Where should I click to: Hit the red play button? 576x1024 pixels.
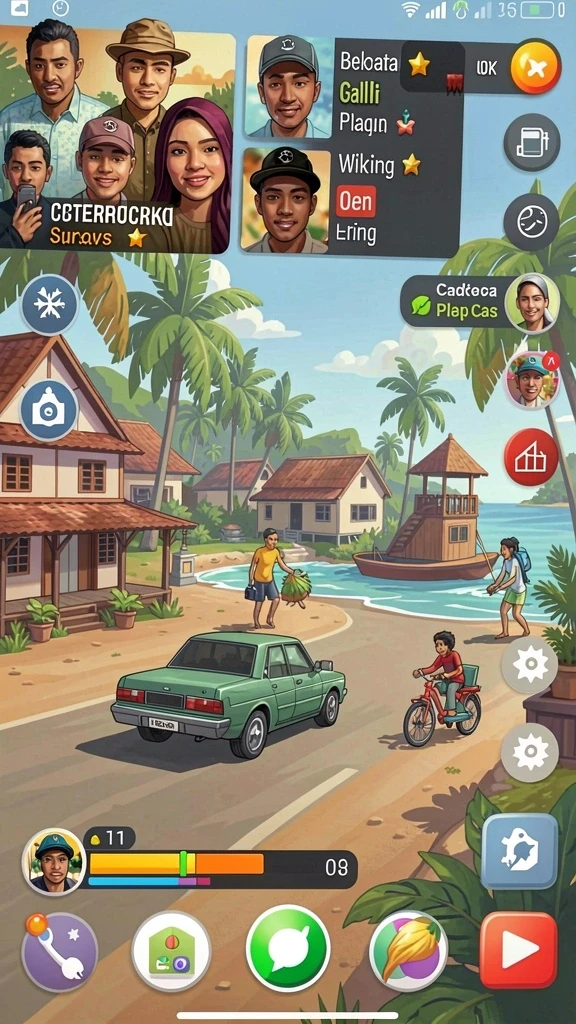click(x=519, y=950)
